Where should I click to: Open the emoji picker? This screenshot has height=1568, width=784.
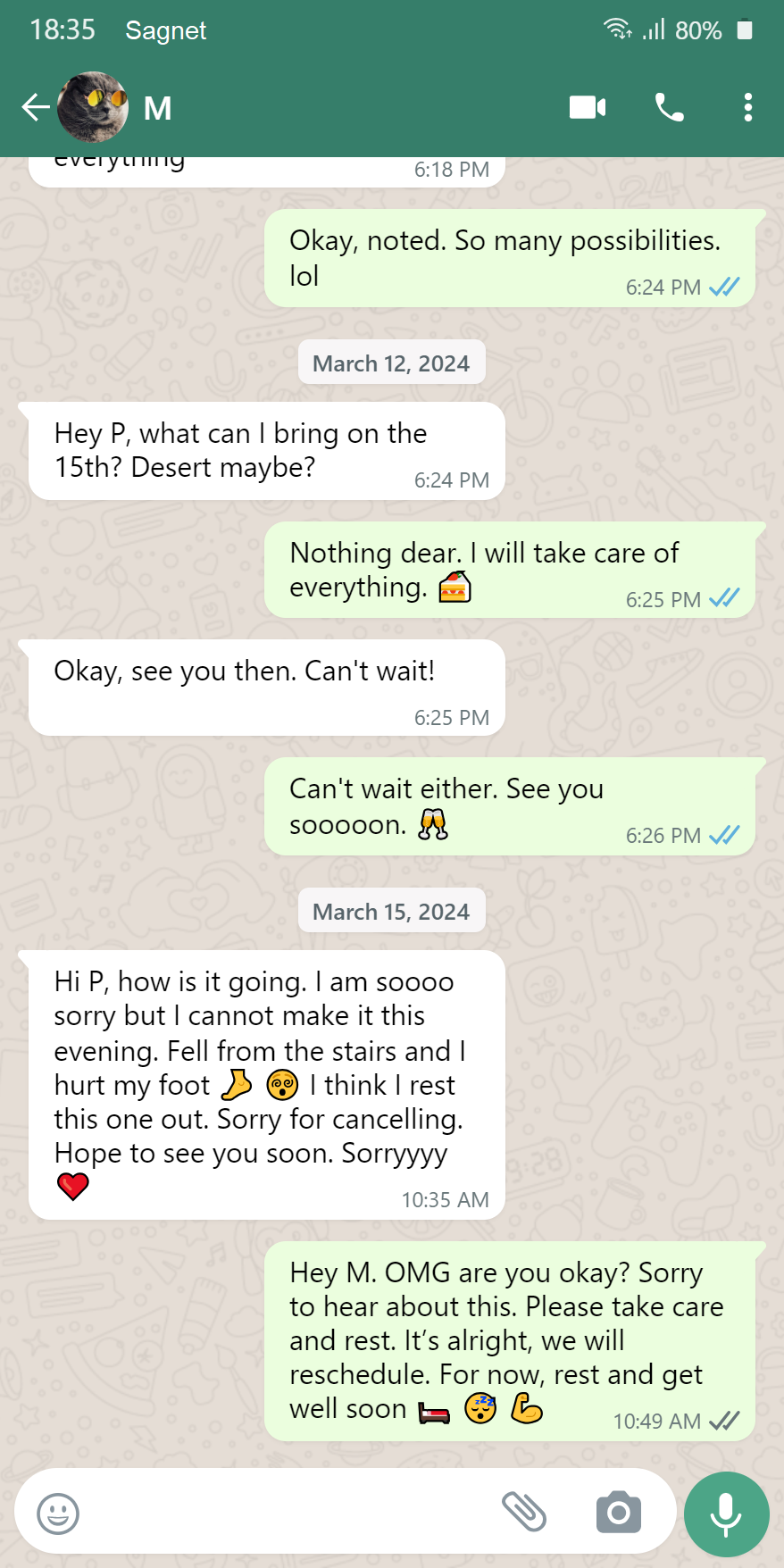click(58, 1514)
